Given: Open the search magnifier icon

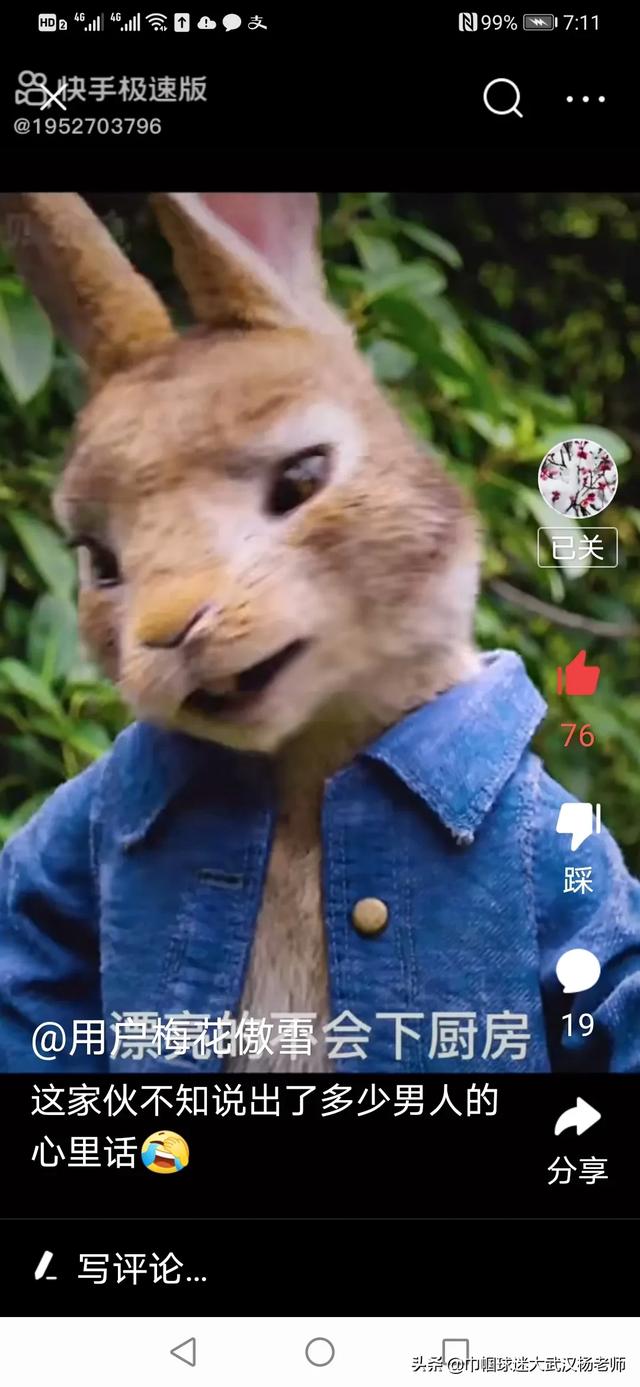Looking at the screenshot, I should pos(503,98).
